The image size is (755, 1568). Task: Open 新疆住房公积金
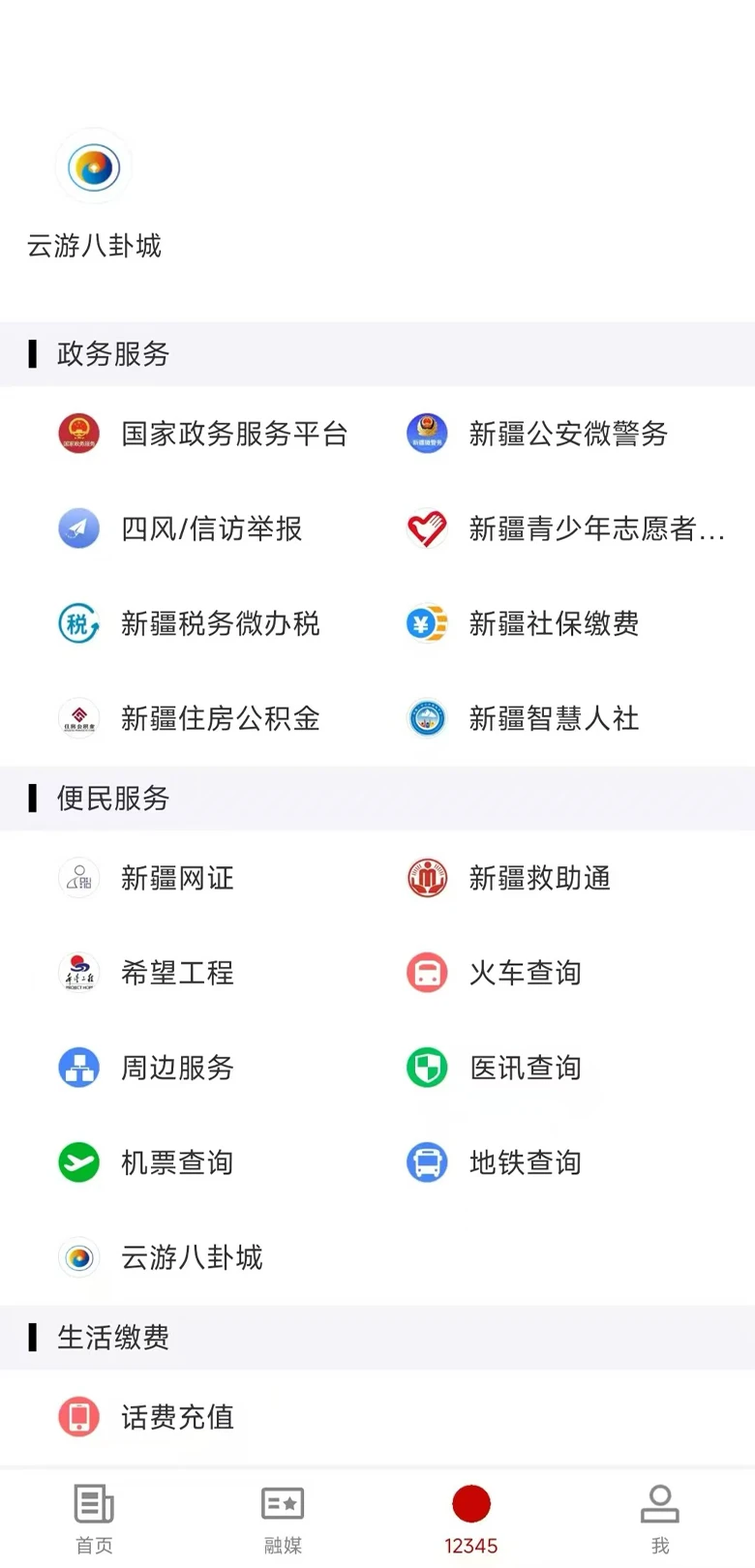click(x=190, y=718)
